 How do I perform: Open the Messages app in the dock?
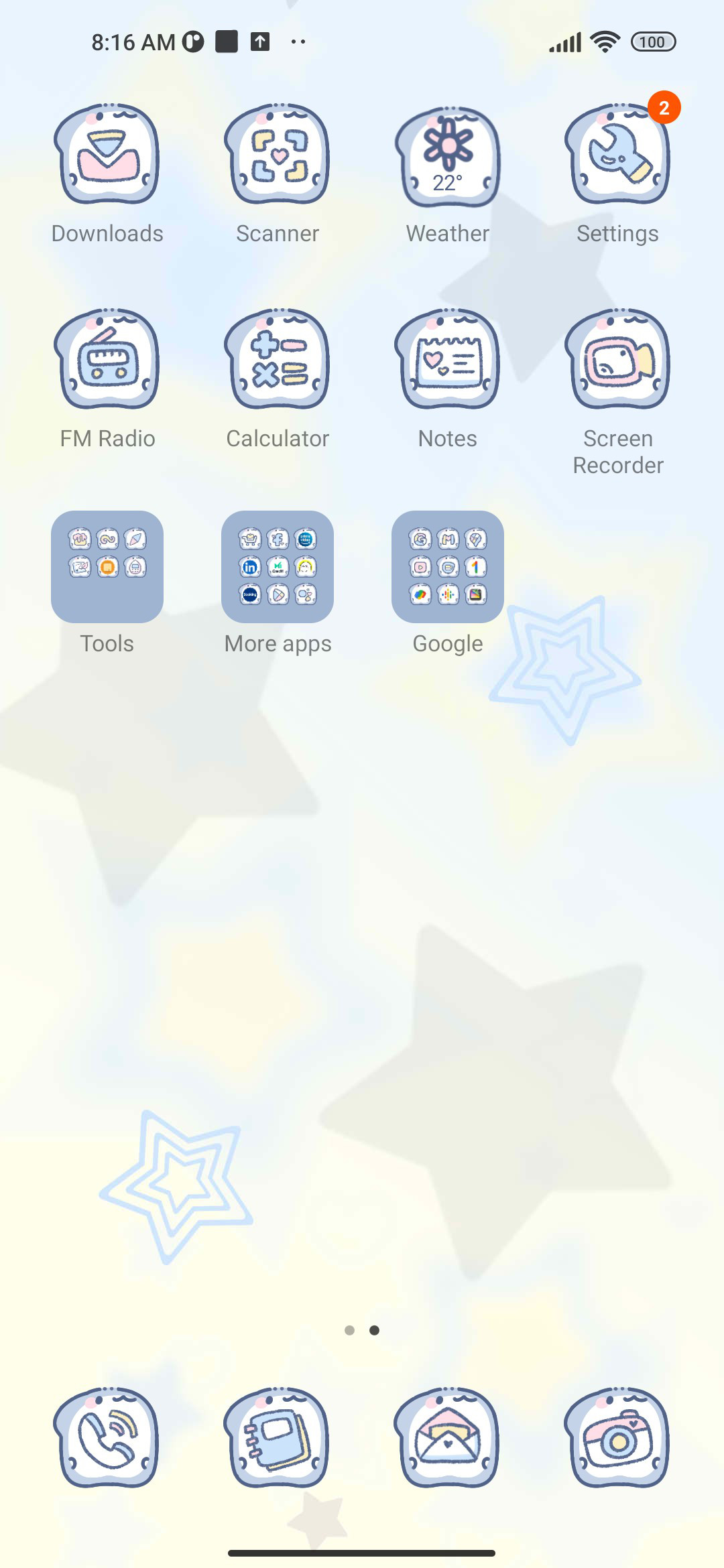[448, 1437]
